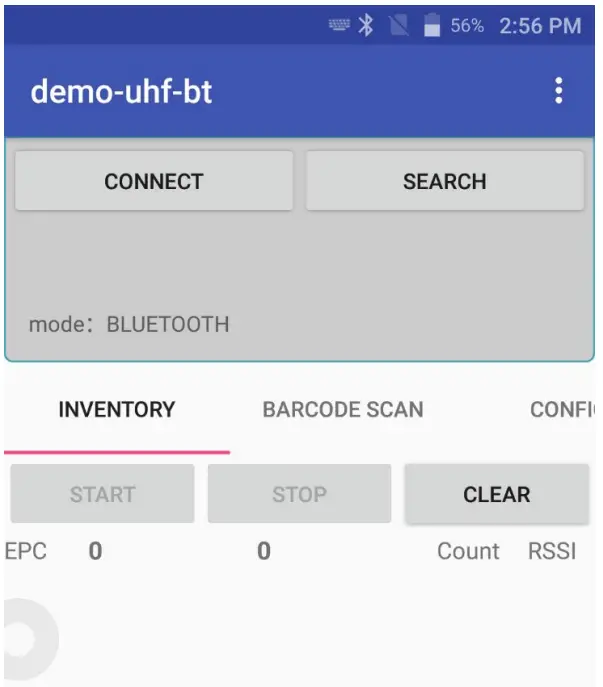Viewport: 603px width, 687px height.
Task: Switch to the BARCODE SCAN tab
Action: (343, 410)
